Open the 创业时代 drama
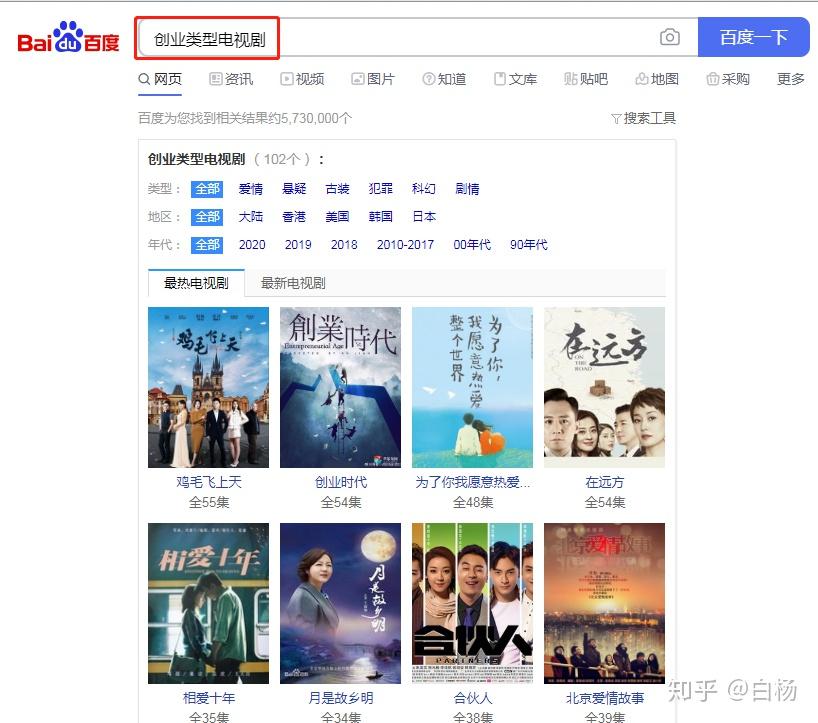The image size is (818, 723). pos(340,388)
